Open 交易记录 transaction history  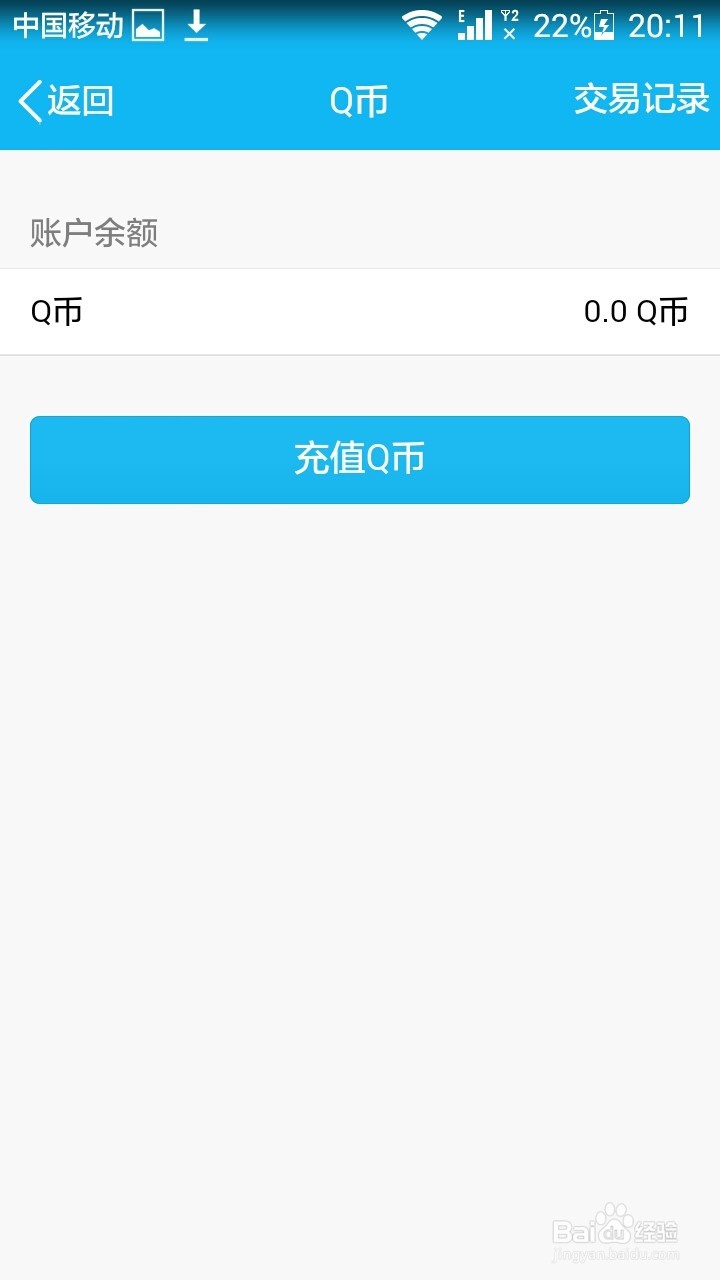[640, 100]
